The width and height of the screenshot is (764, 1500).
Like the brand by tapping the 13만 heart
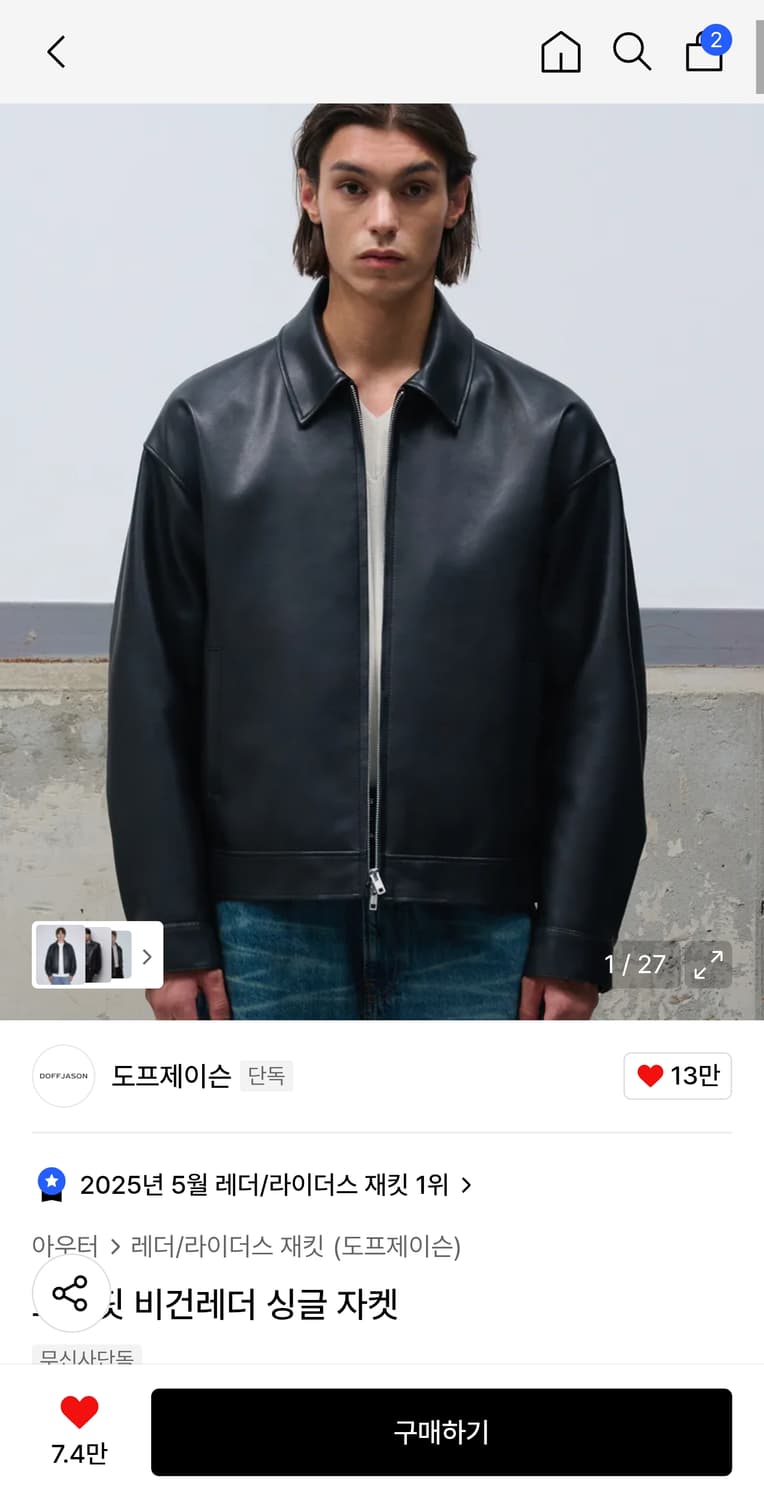677,1076
